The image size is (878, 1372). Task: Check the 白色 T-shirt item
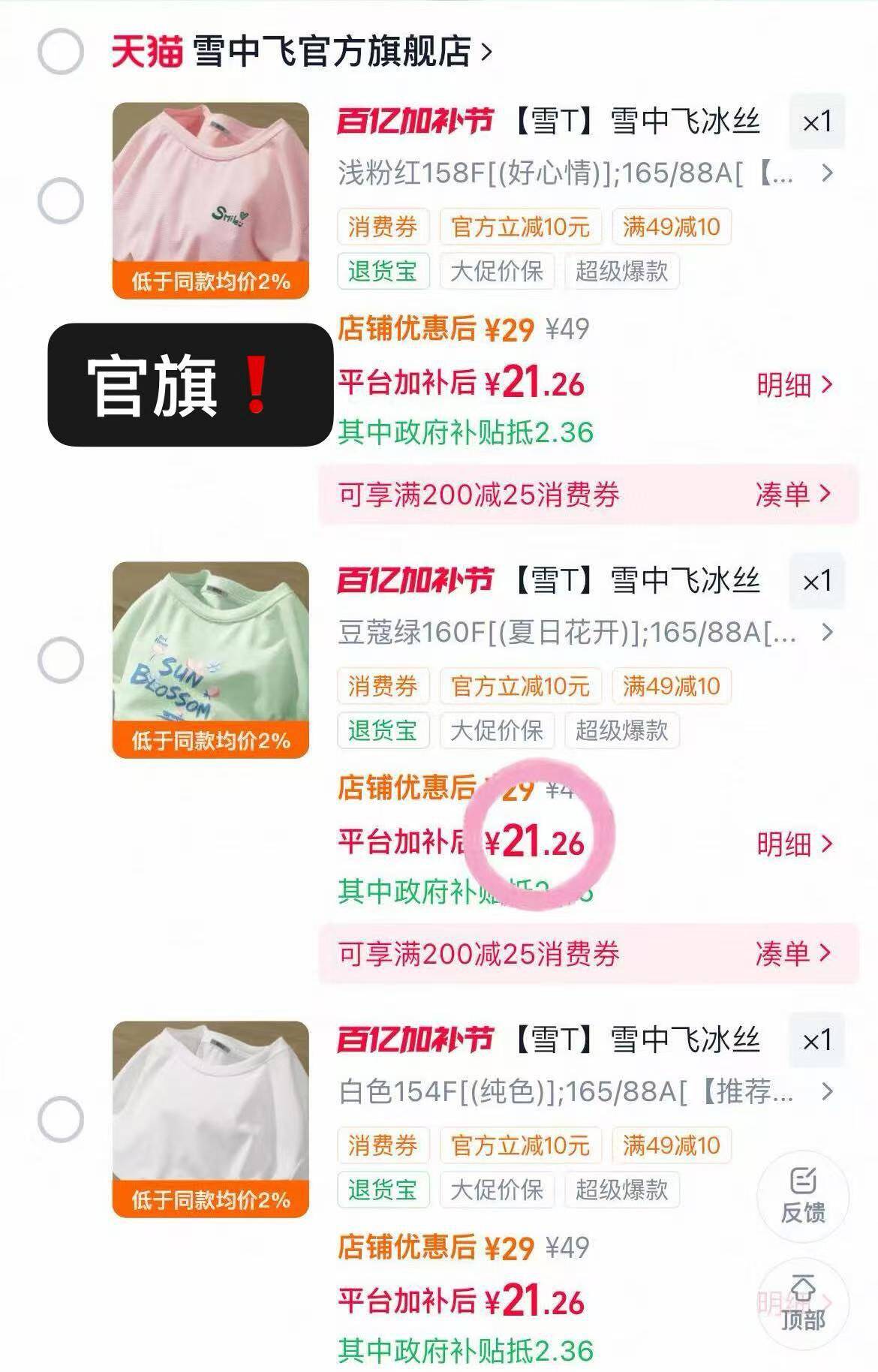pyautogui.click(x=60, y=1119)
